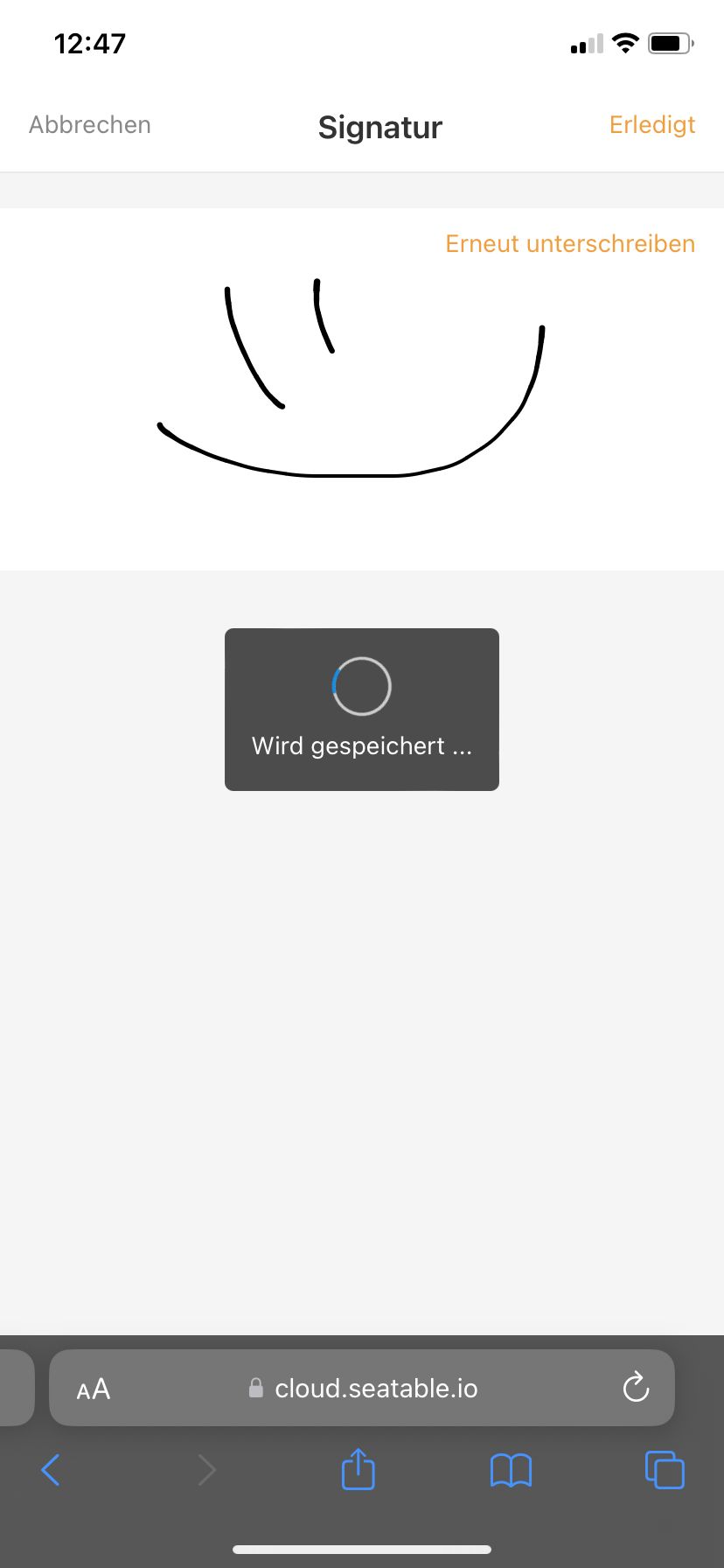Open the AA reader options
The image size is (724, 1568).
[x=94, y=1389]
